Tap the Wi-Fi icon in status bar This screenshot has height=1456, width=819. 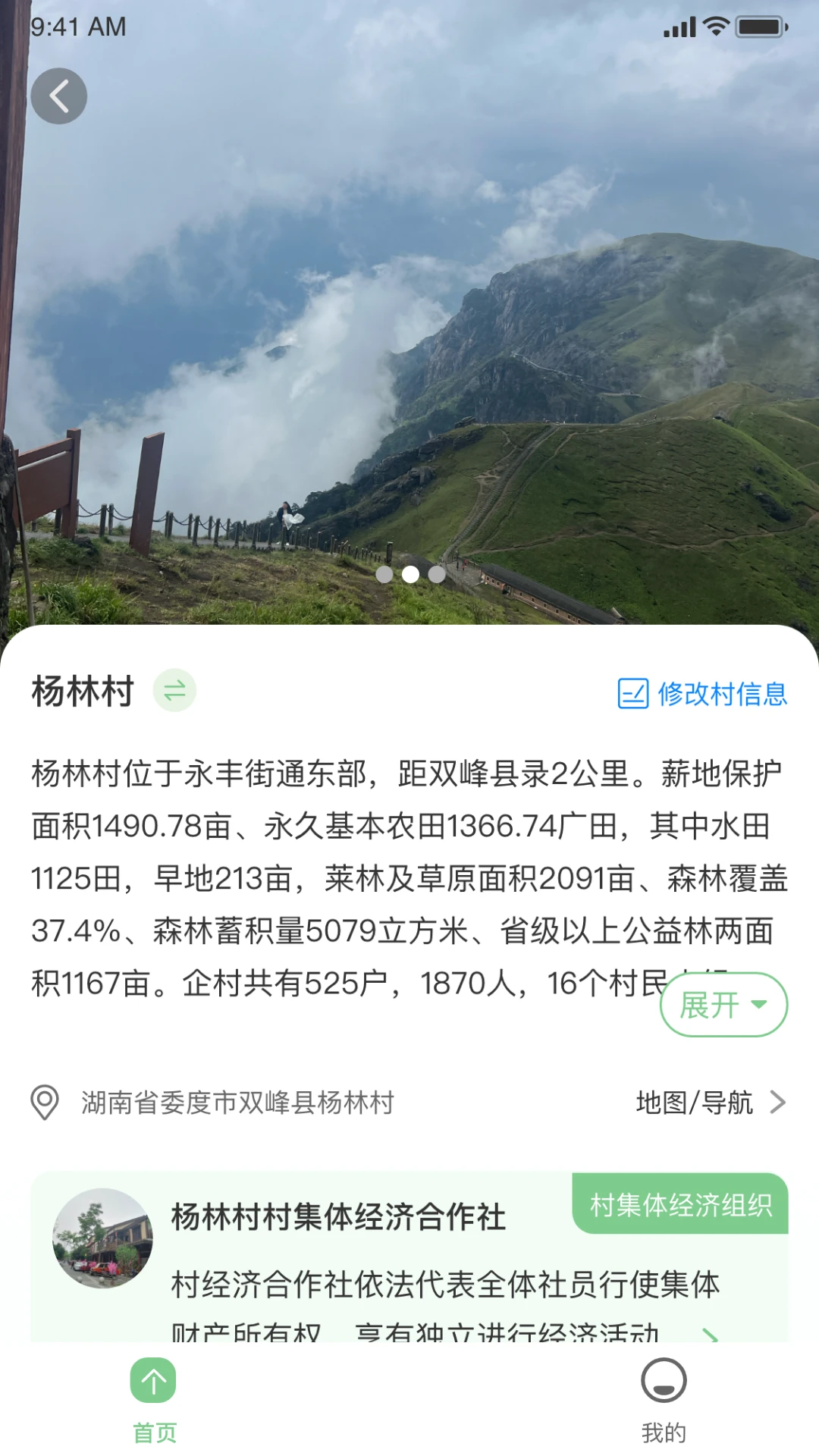(x=714, y=25)
